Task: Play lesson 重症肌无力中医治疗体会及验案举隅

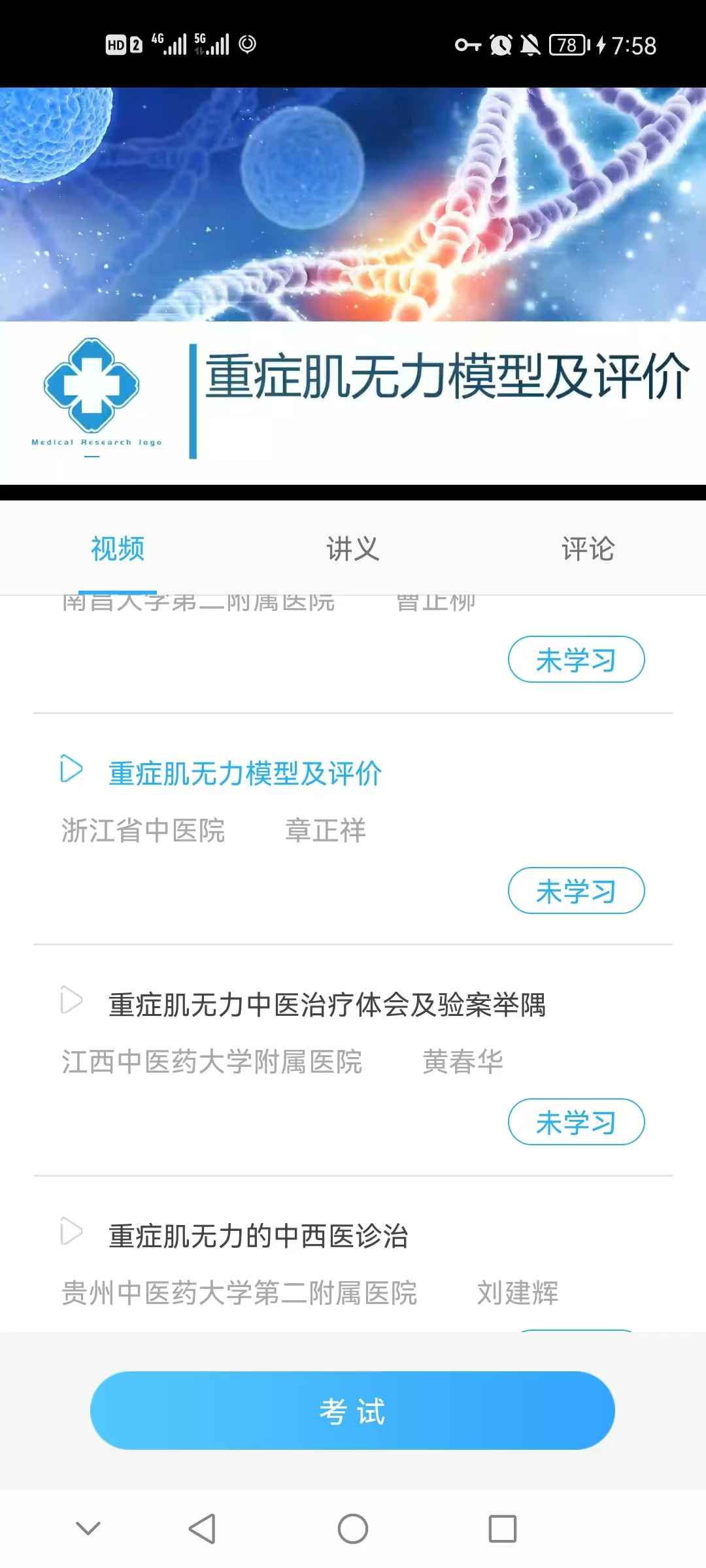Action: pos(72,1000)
